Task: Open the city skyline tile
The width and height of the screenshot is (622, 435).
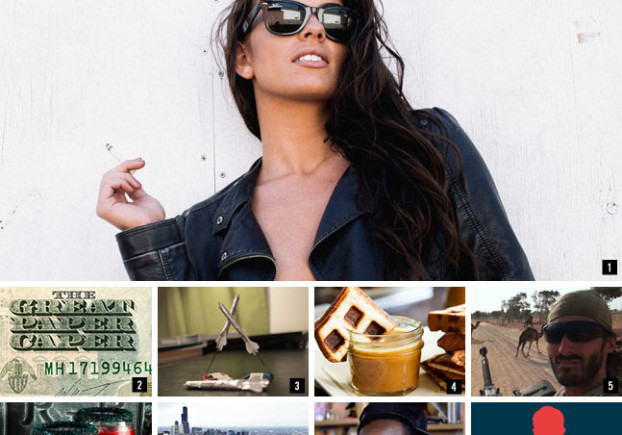Action: click(x=233, y=419)
